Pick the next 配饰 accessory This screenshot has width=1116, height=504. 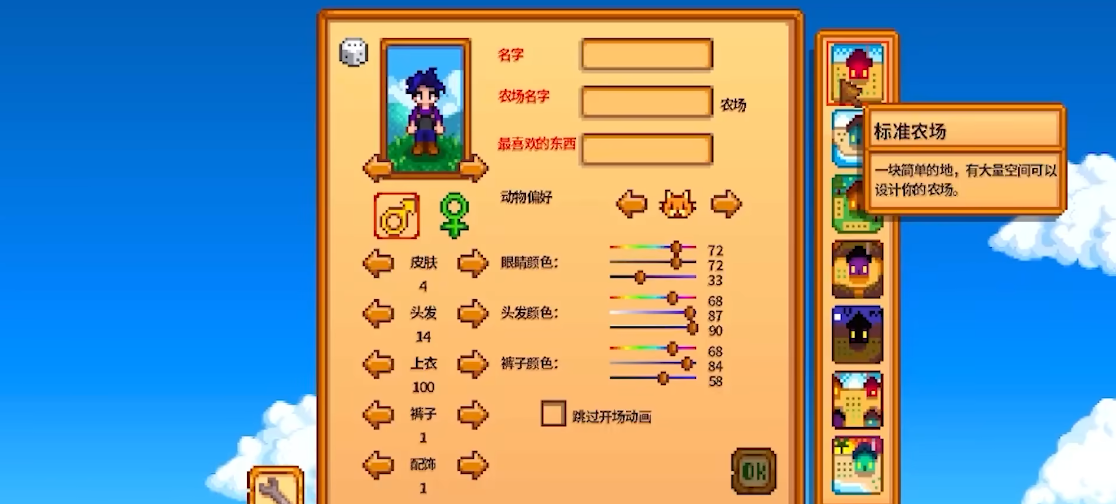[x=472, y=464]
